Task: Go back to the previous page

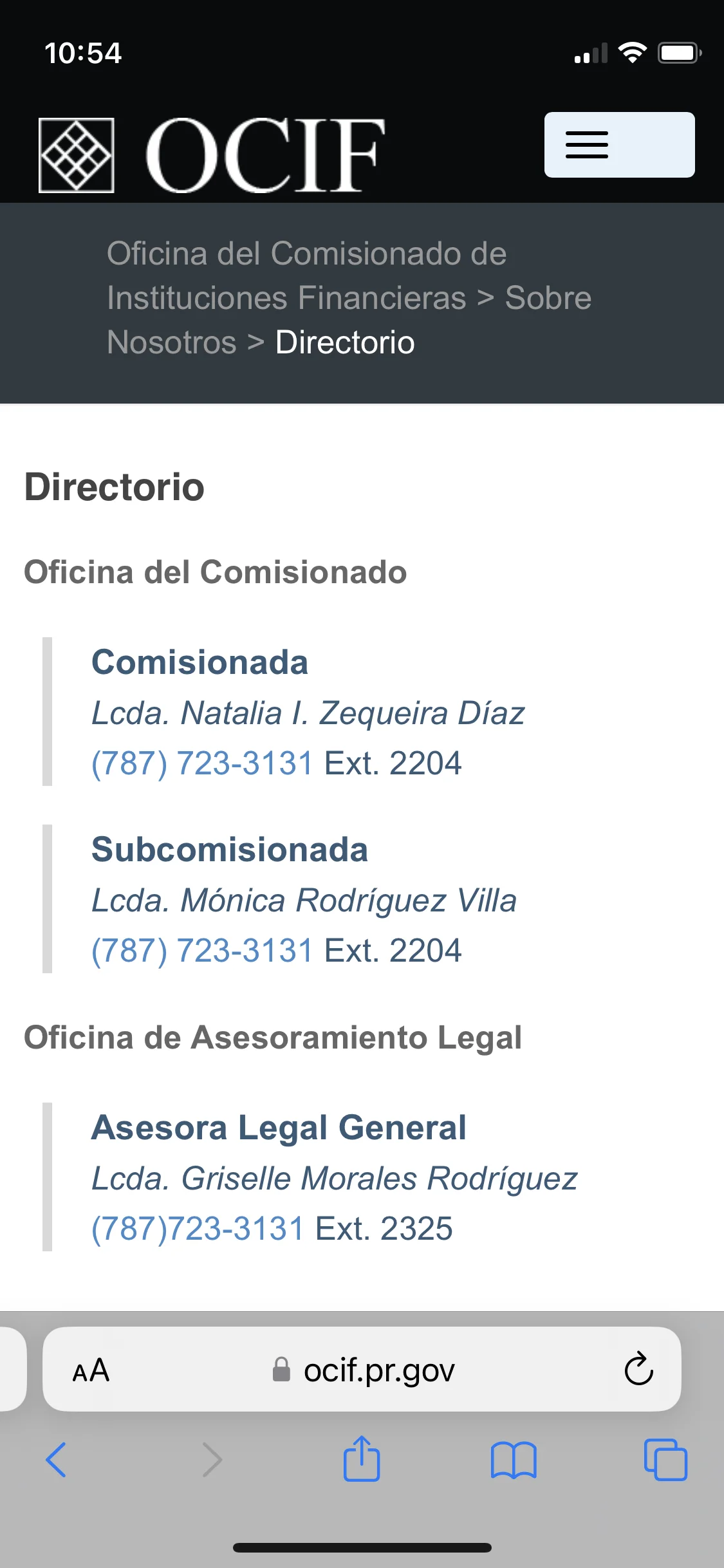Action: click(x=57, y=1460)
